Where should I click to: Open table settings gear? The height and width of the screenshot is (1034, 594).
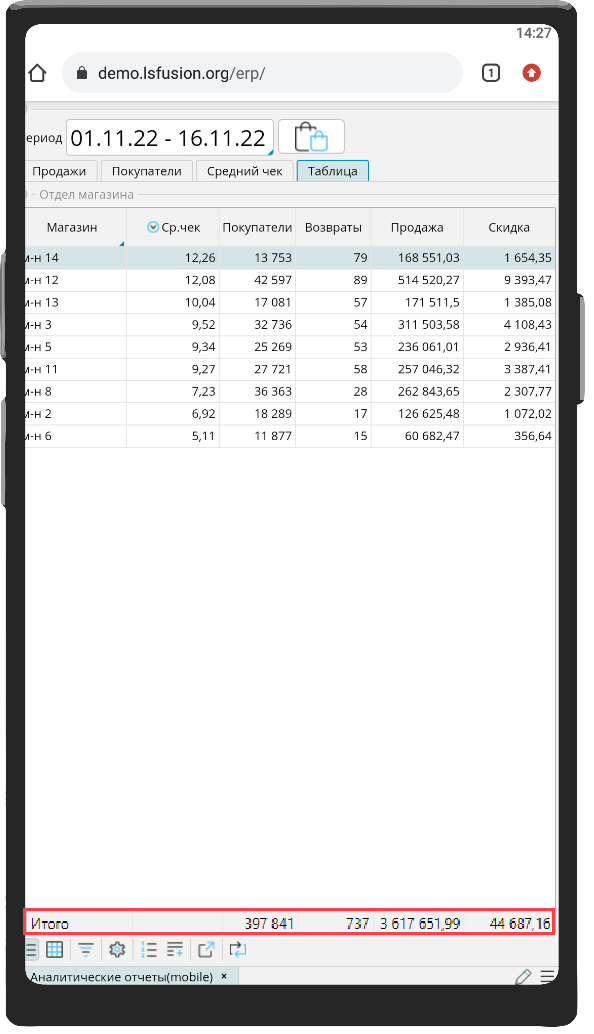point(117,950)
